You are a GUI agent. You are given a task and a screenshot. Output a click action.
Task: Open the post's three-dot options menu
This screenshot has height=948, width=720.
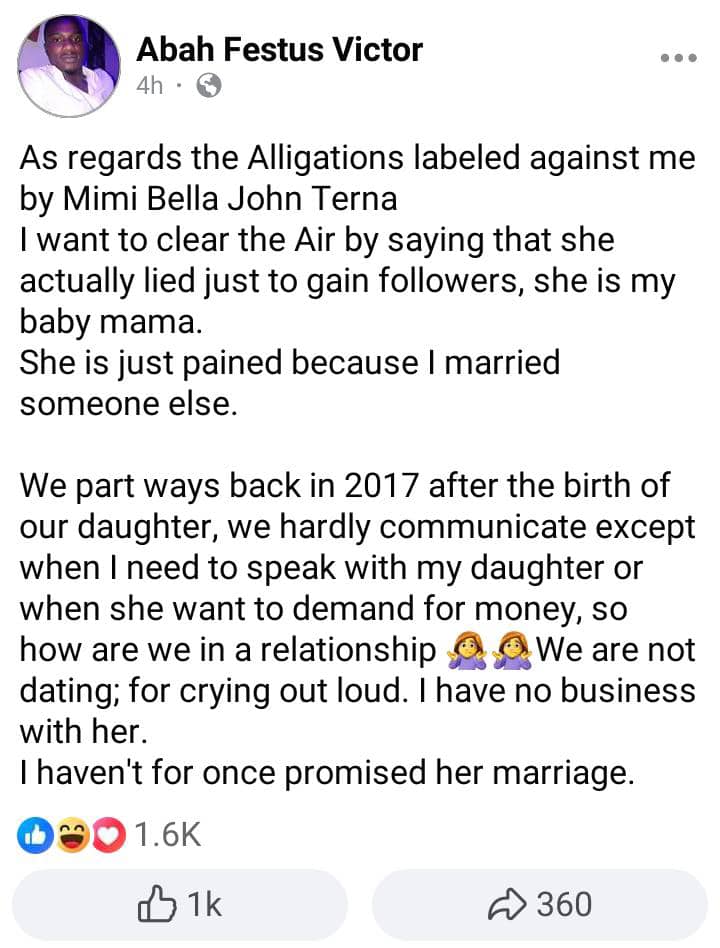point(677,58)
